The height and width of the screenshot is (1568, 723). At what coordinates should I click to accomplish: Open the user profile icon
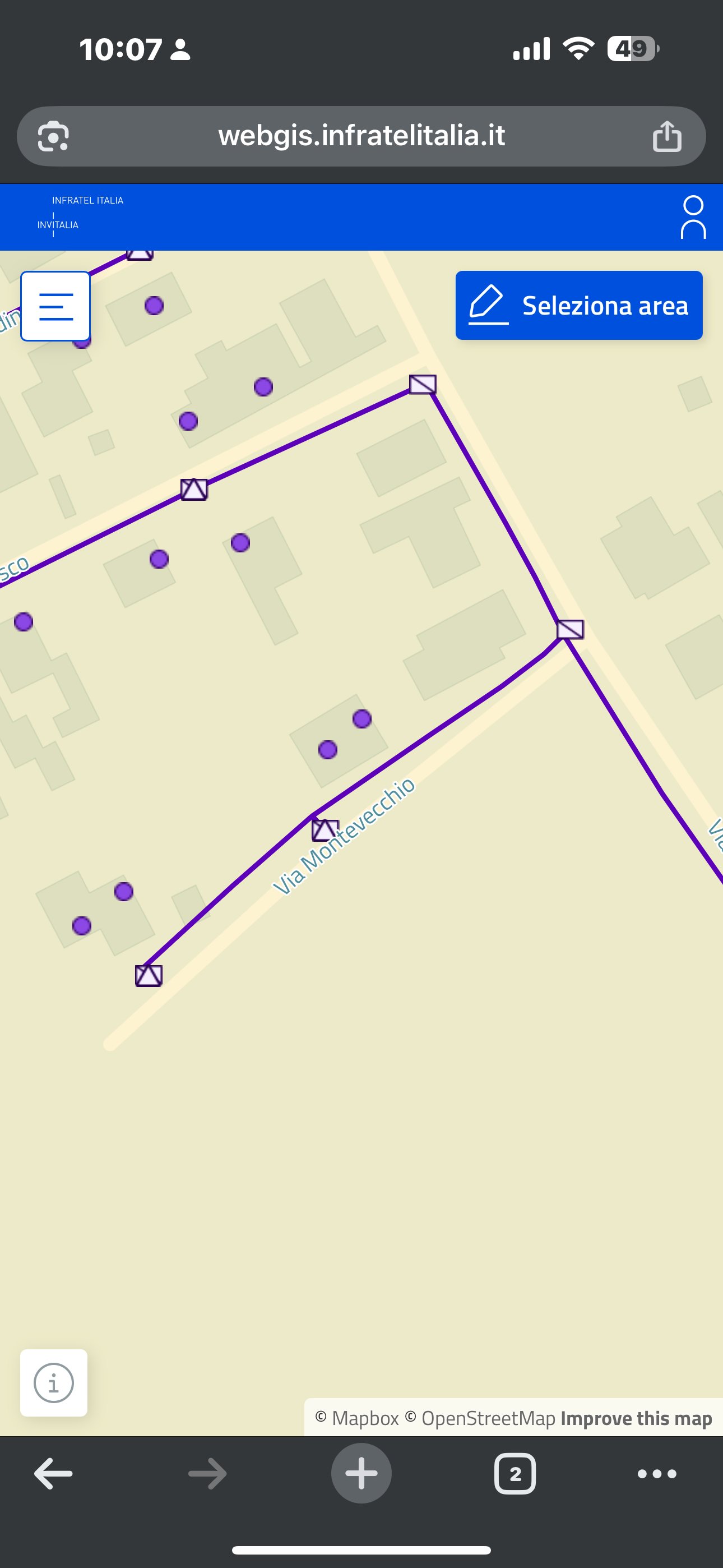click(693, 217)
